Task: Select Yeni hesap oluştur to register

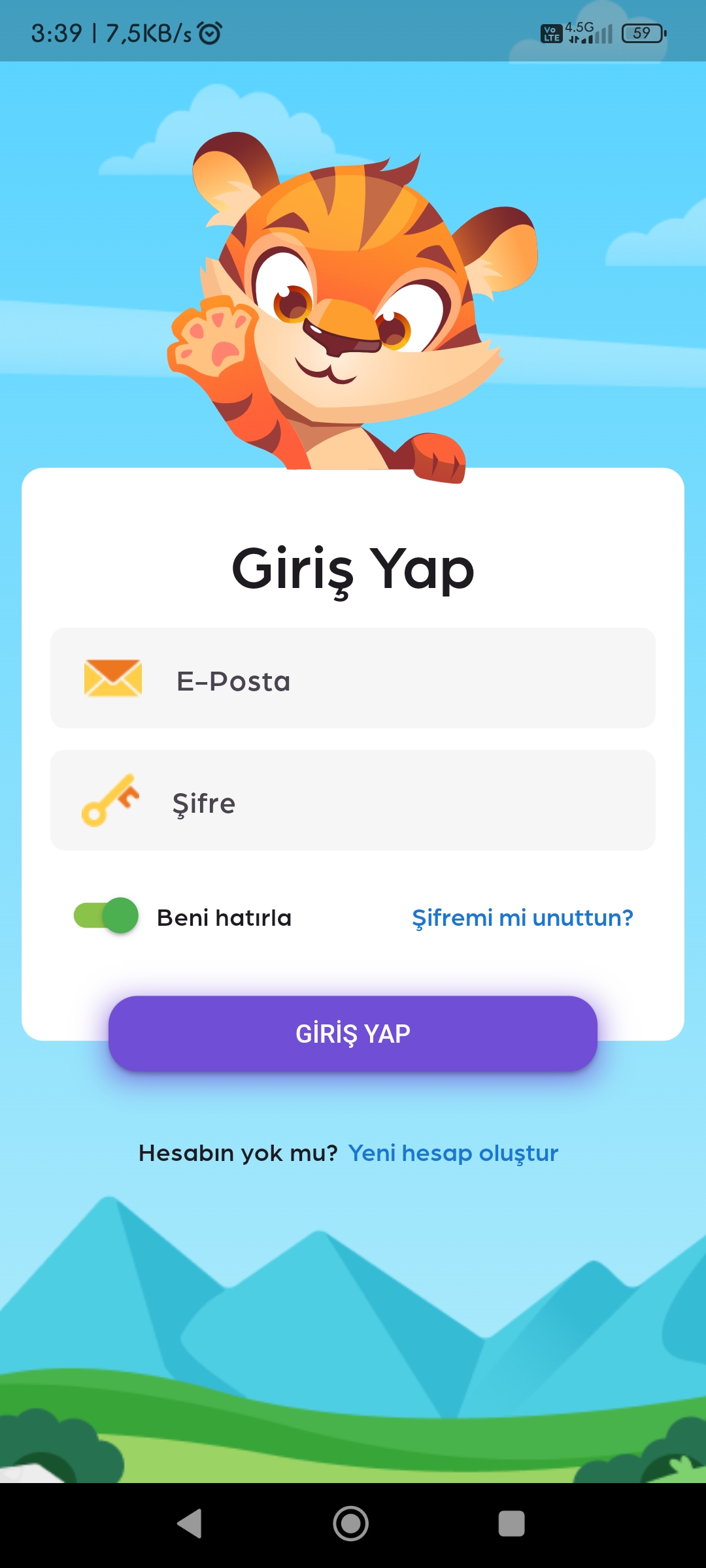Action: 453,1153
